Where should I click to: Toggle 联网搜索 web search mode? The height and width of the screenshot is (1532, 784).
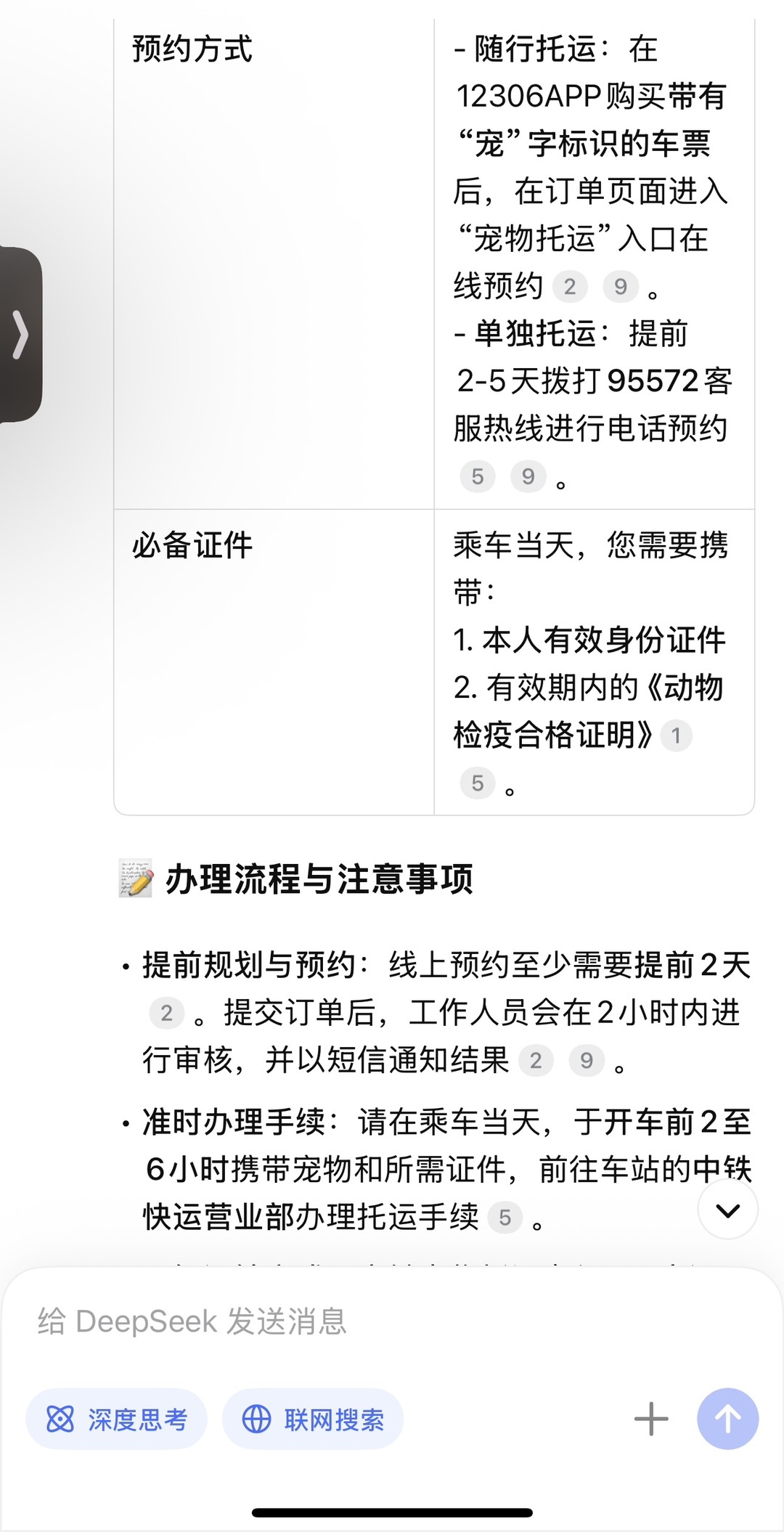coord(313,1419)
